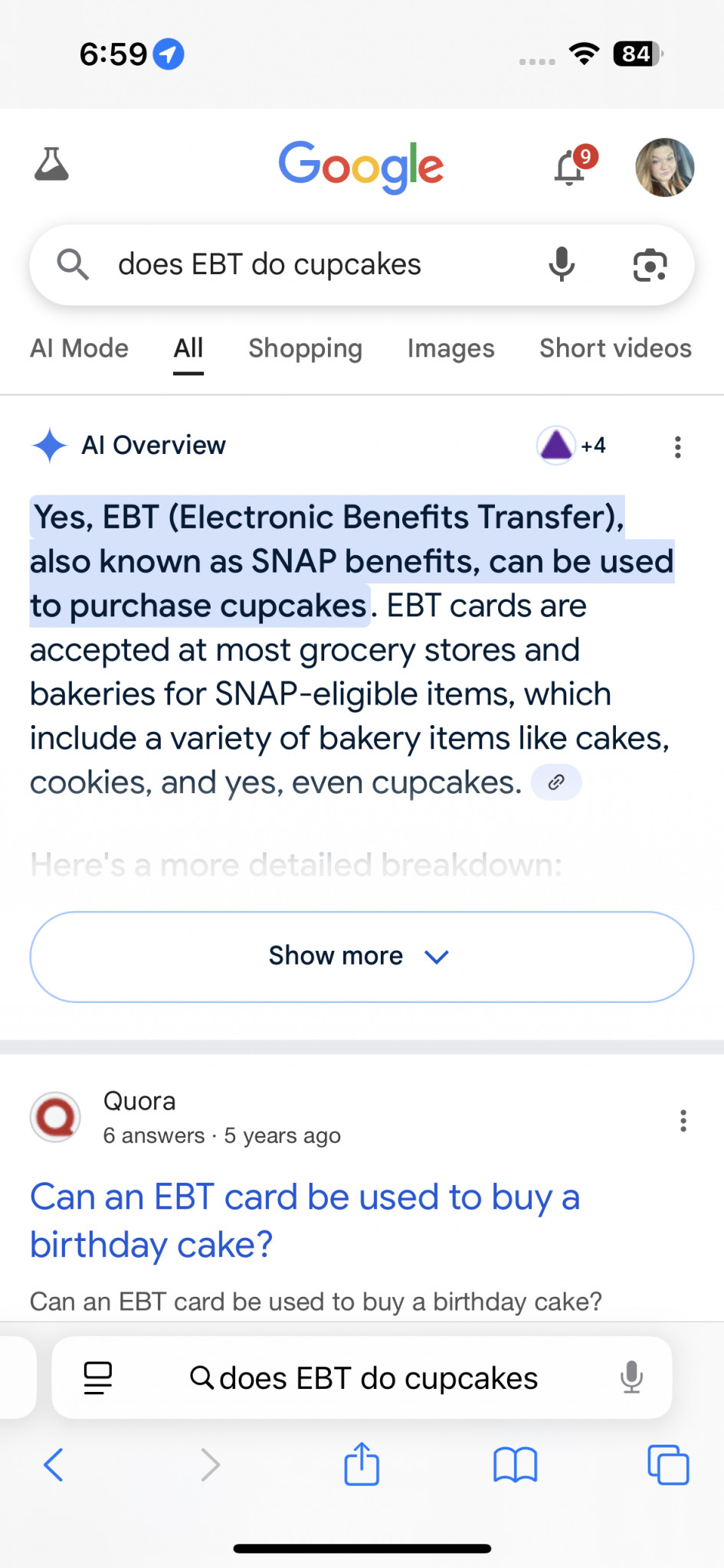Viewport: 724px width, 1568px height.
Task: Switch to the Shopping tab
Action: click(x=305, y=348)
